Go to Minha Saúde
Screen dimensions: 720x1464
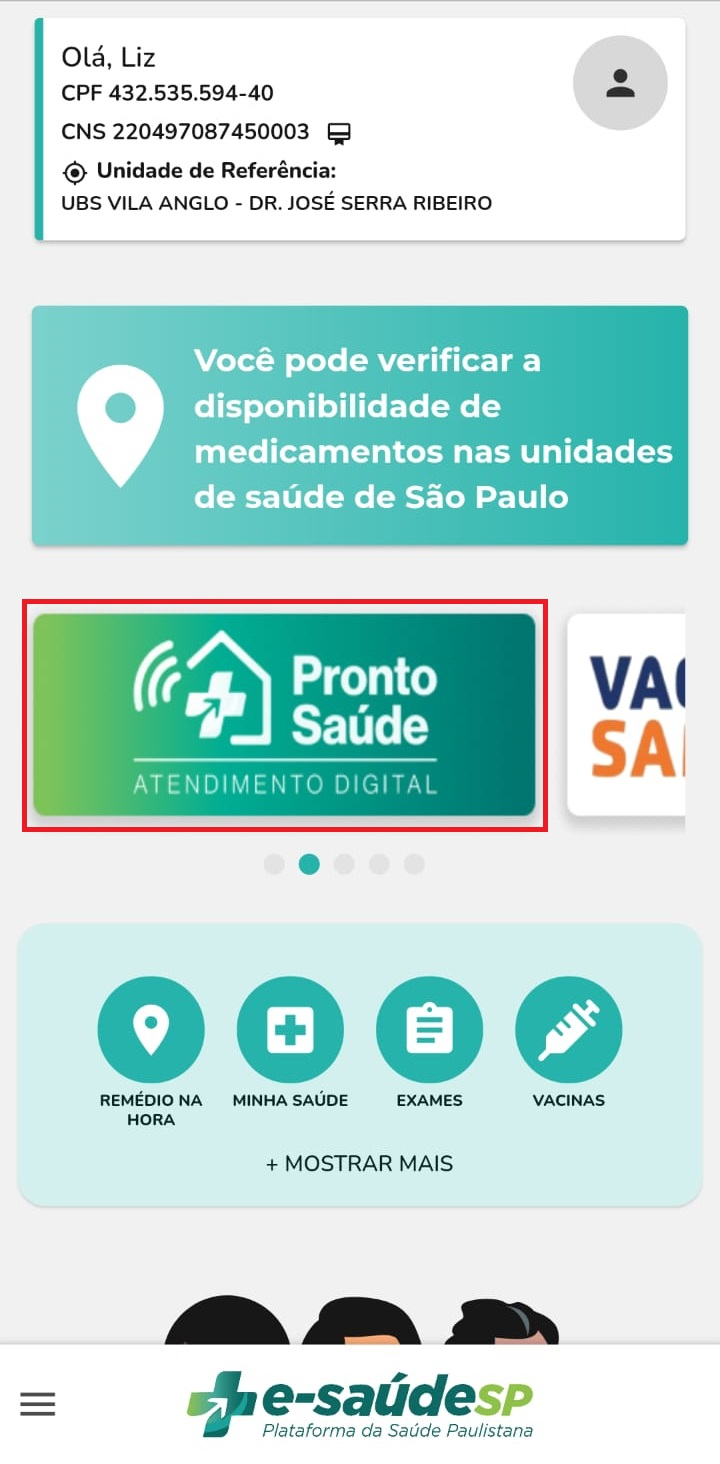[x=290, y=1030]
